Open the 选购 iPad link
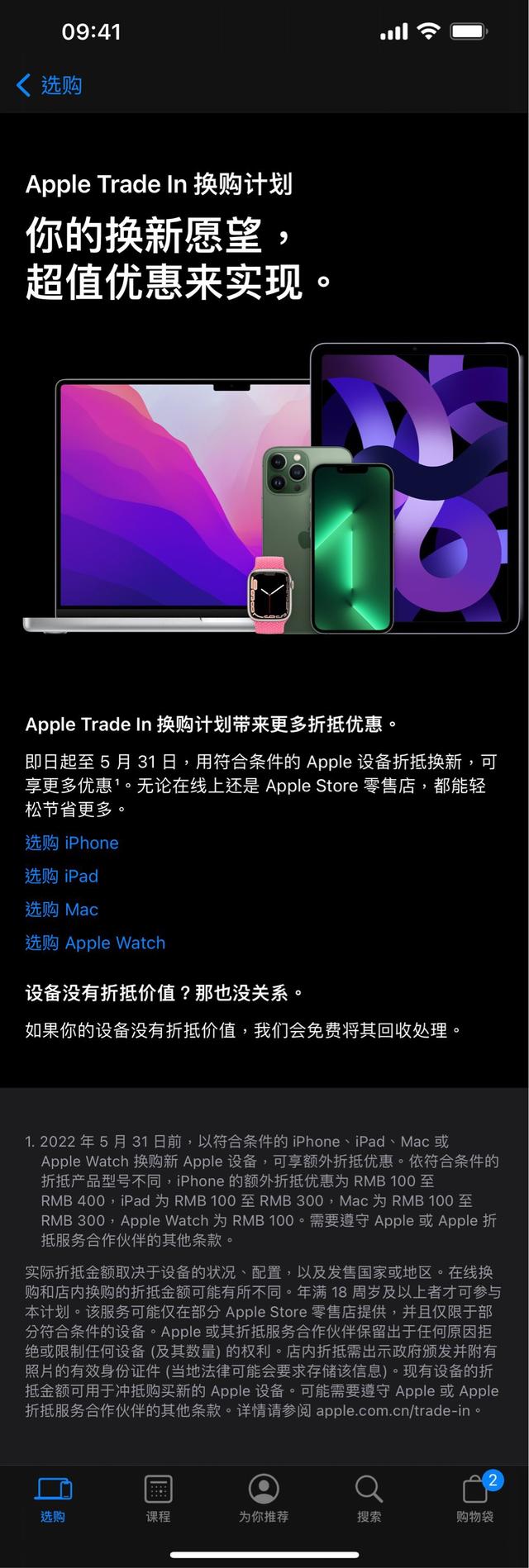The width and height of the screenshot is (529, 1568). pos(62,876)
